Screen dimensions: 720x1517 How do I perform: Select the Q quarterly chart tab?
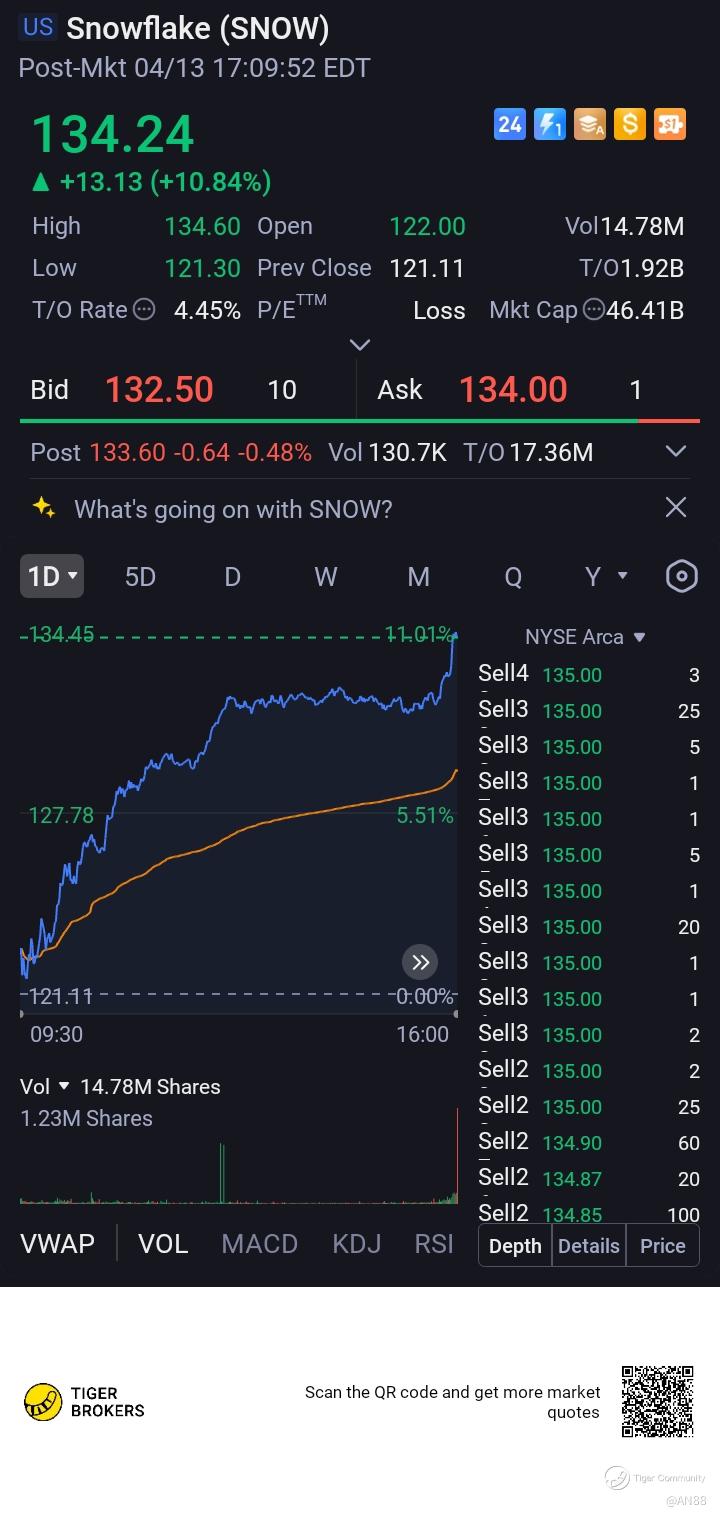[x=512, y=577]
